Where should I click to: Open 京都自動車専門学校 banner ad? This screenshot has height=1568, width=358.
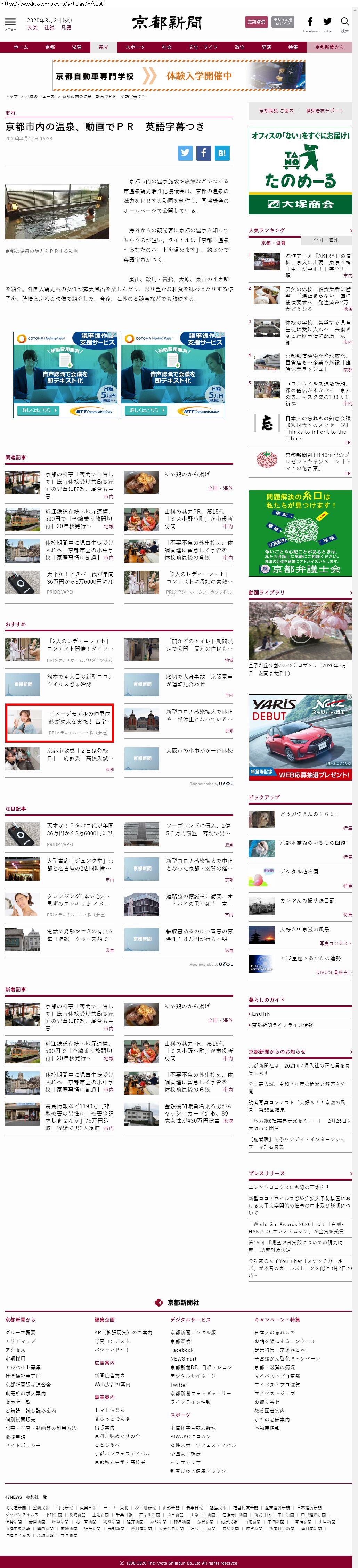point(179,76)
